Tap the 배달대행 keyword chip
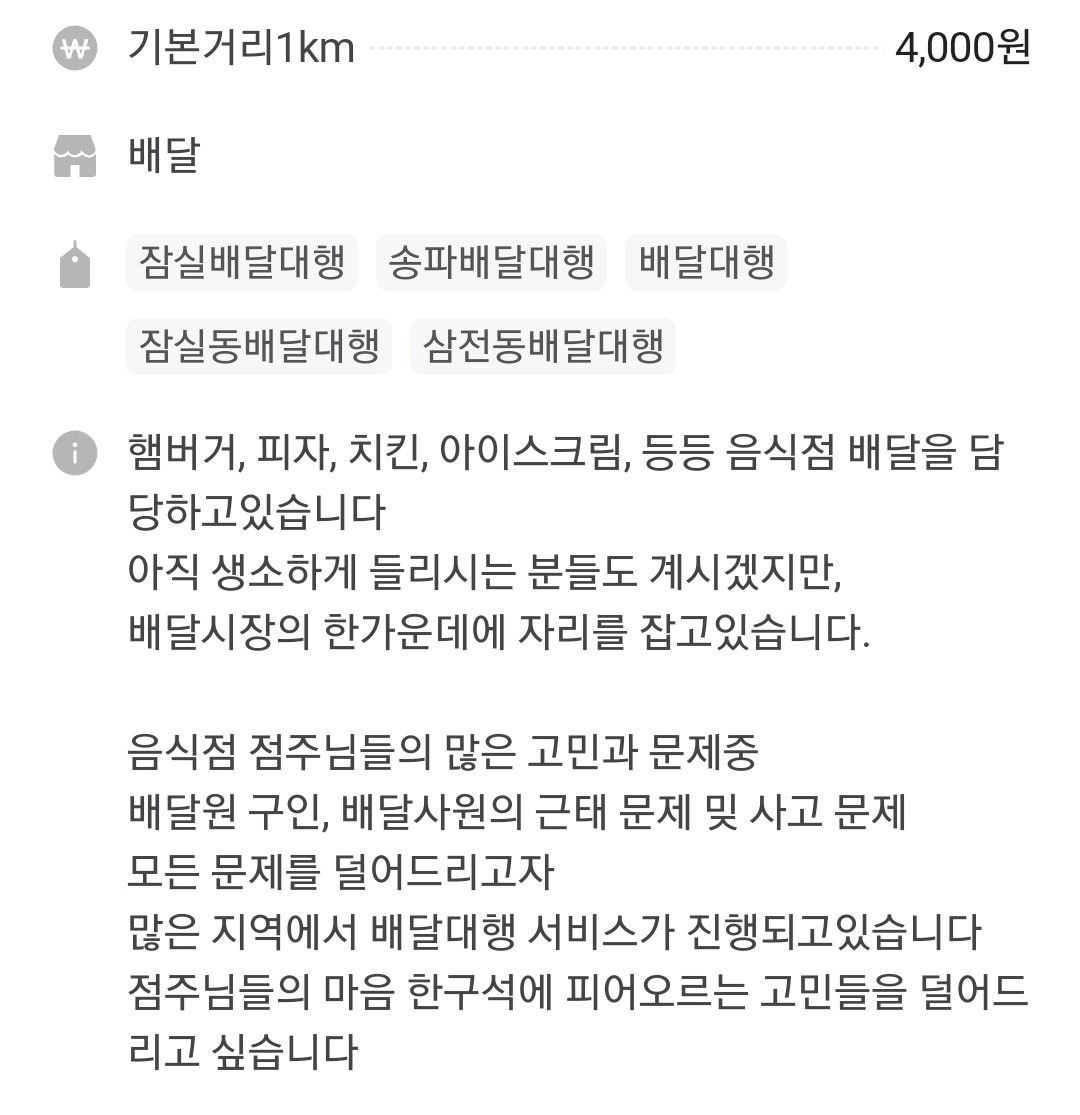The height and width of the screenshot is (1115, 1080). tap(706, 263)
